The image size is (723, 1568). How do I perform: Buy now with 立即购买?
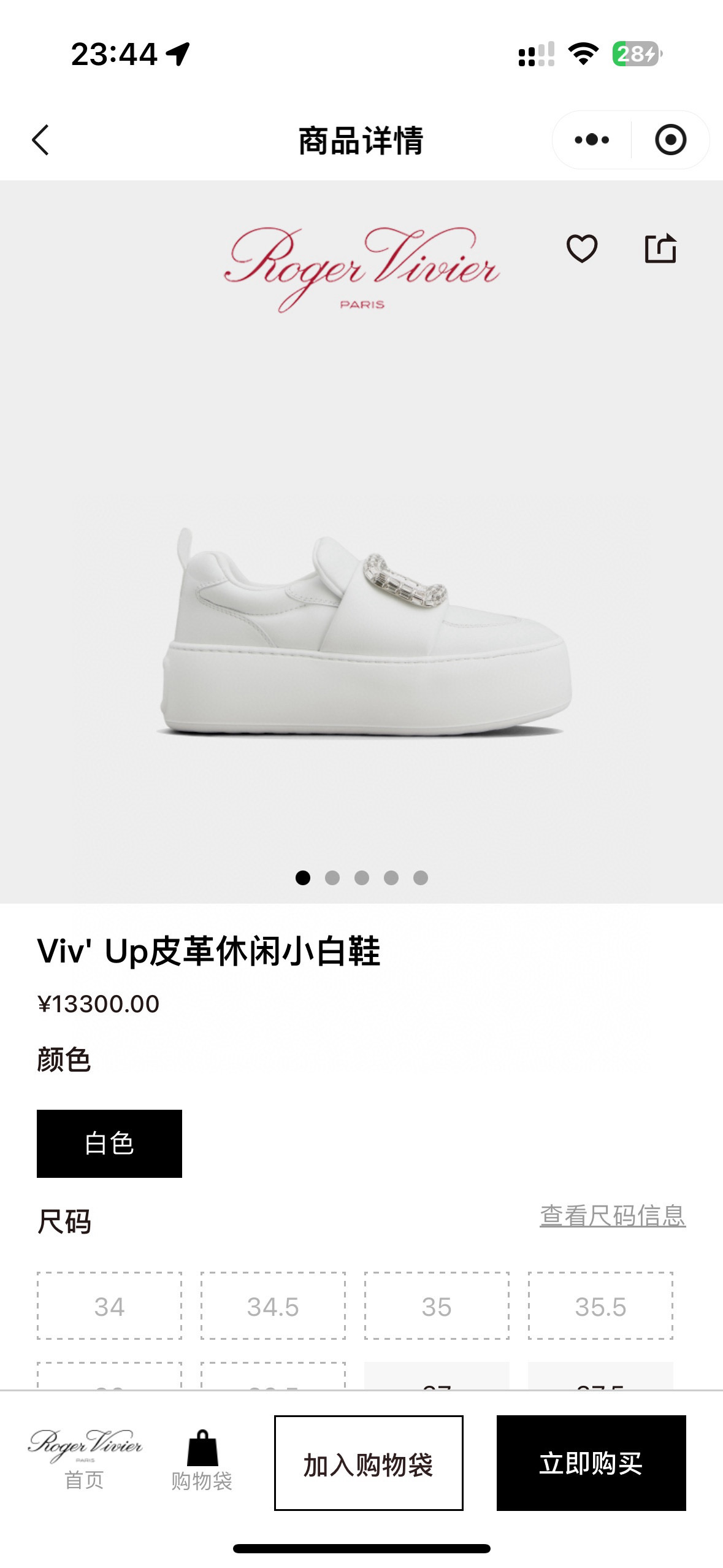tap(591, 1462)
